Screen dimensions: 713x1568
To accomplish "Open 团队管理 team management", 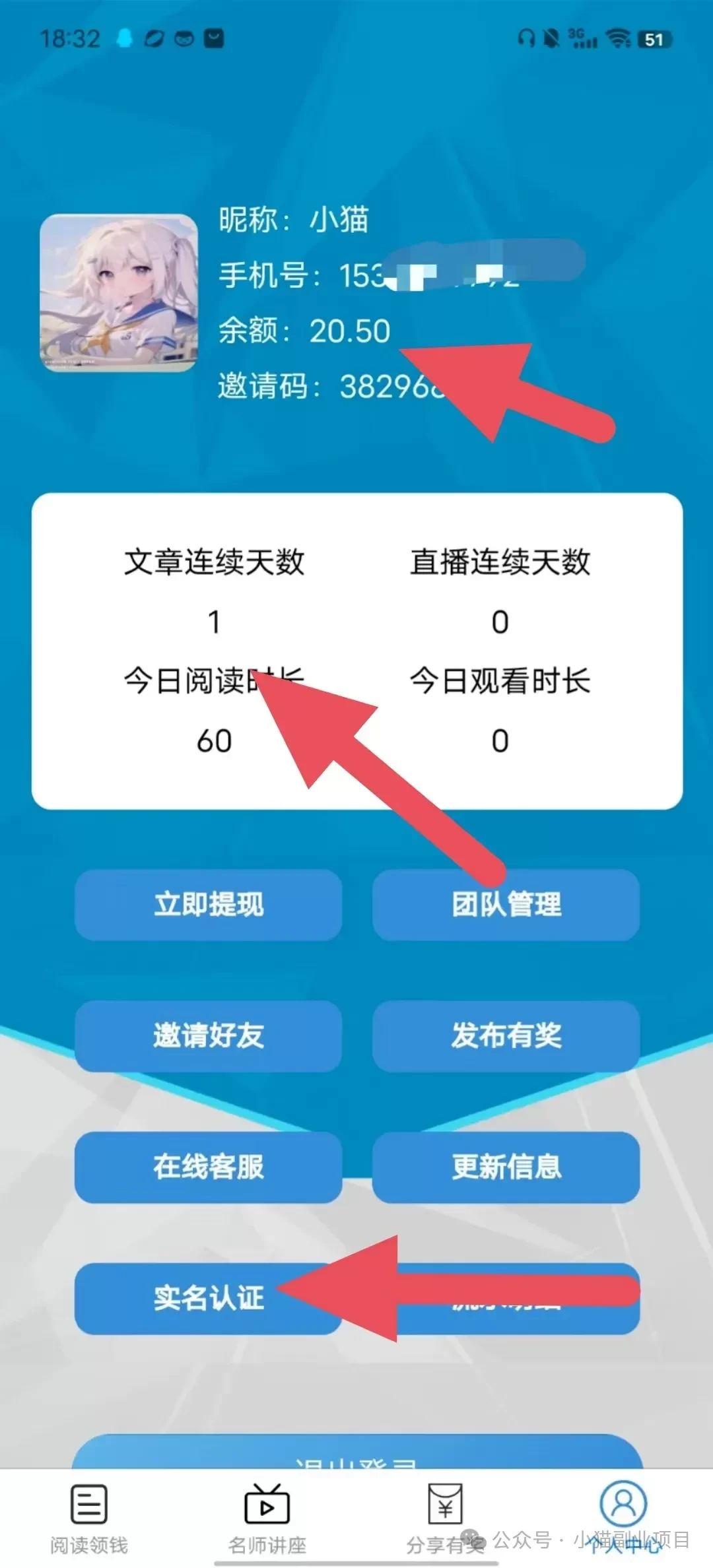I will point(506,905).
